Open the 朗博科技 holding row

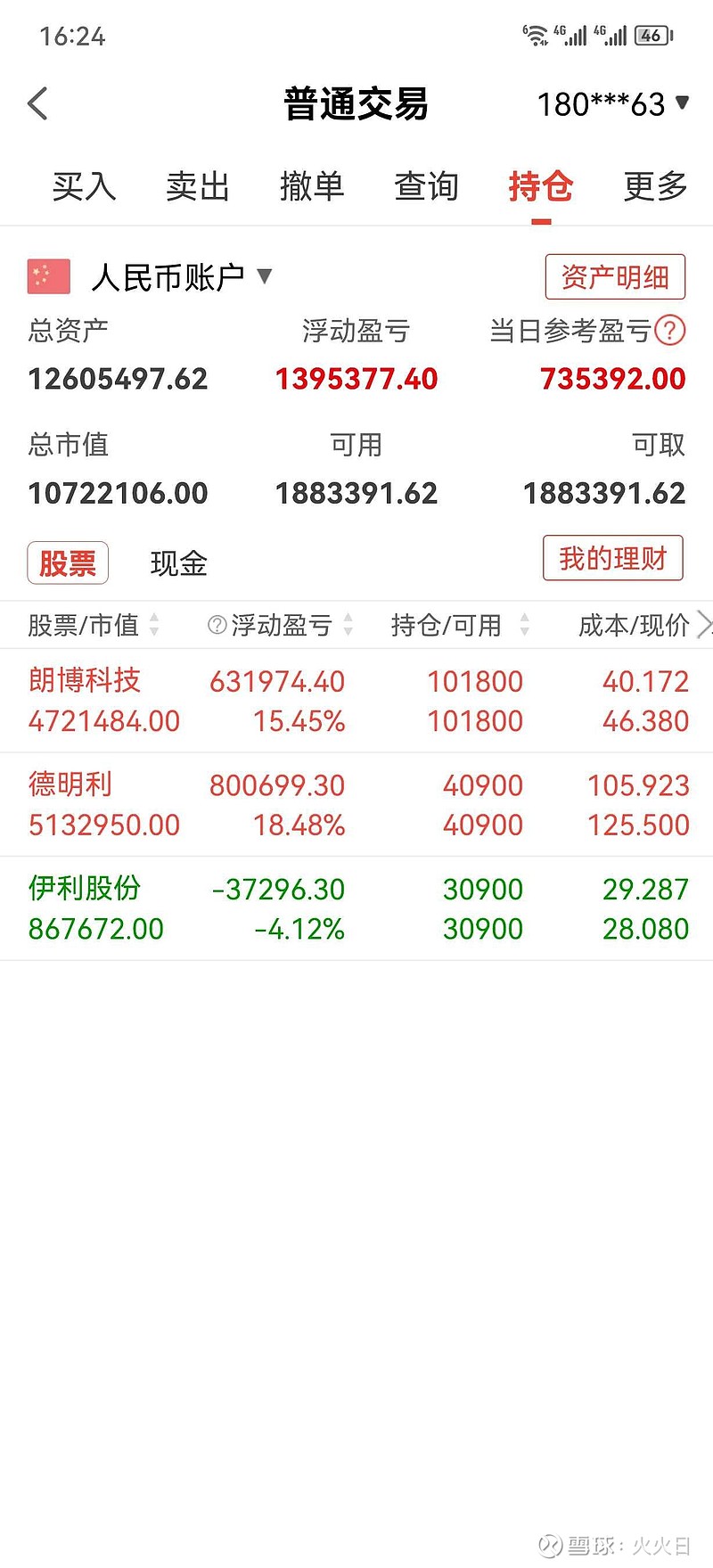tap(356, 701)
